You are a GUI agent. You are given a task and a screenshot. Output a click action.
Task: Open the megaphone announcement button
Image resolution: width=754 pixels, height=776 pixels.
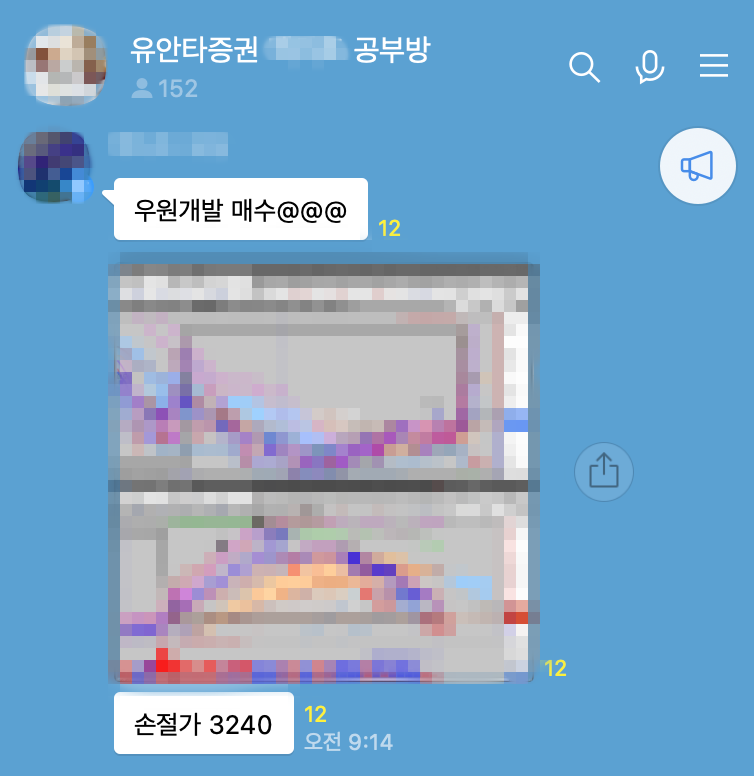coord(697,166)
